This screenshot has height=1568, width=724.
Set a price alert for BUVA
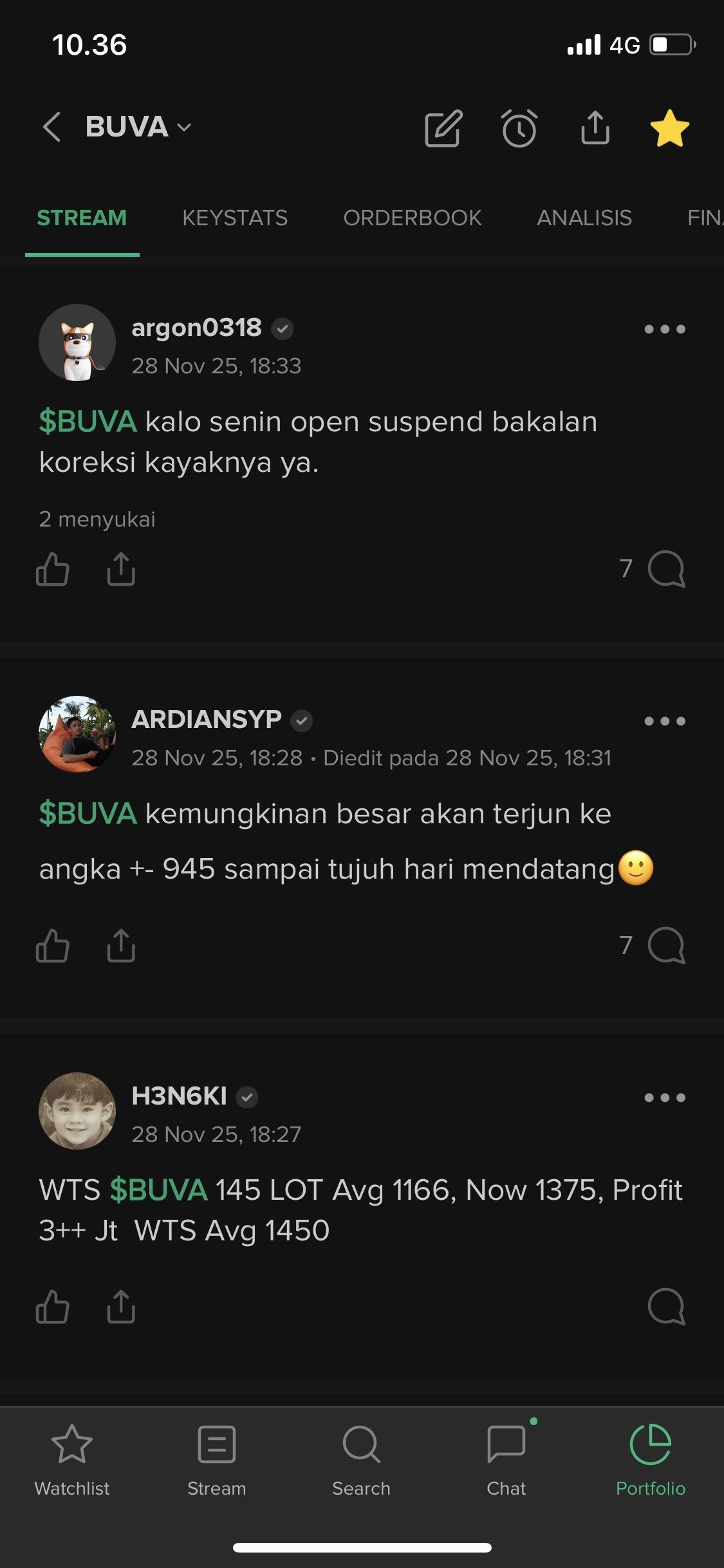click(519, 128)
